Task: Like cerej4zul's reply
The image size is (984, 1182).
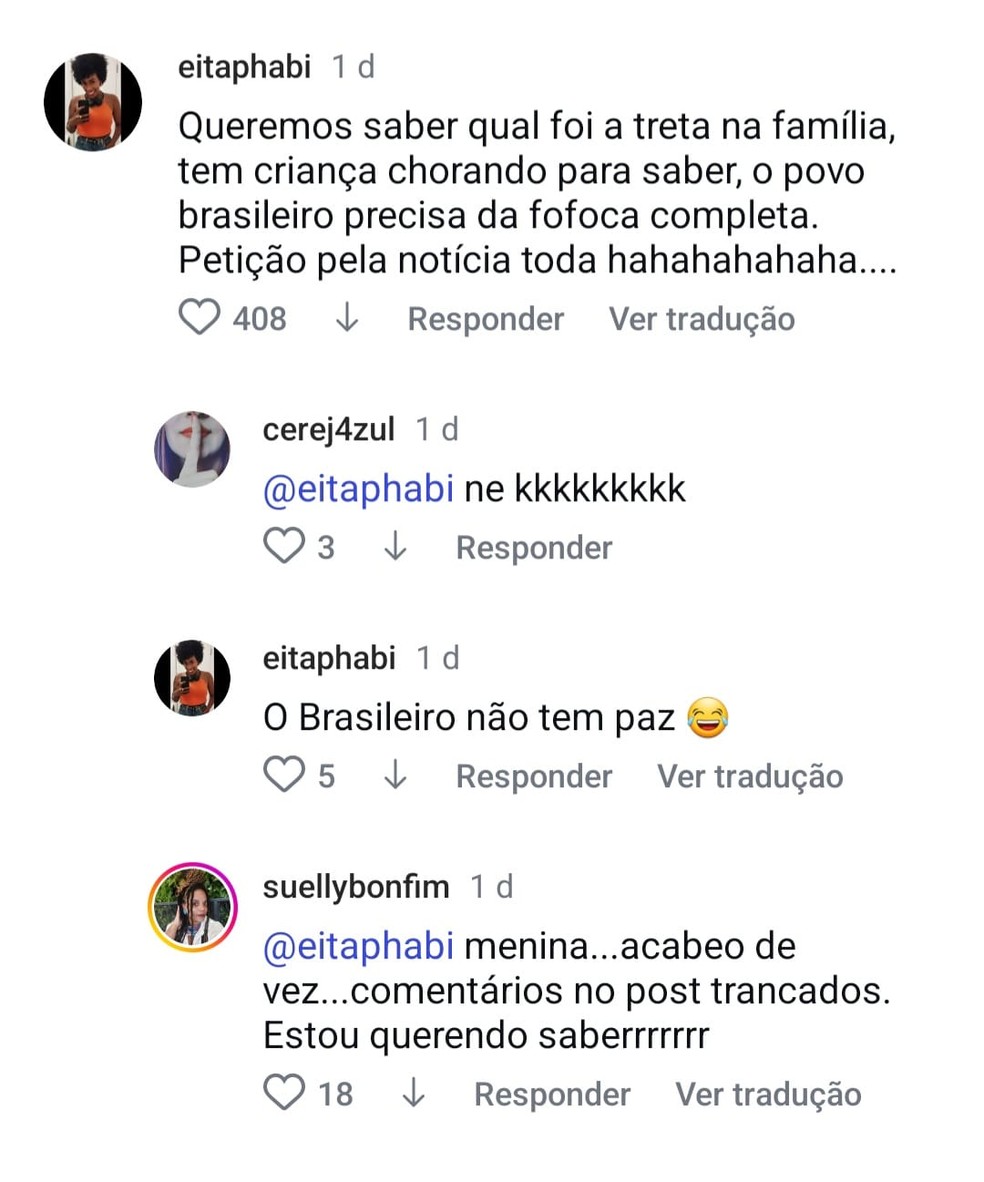Action: click(283, 547)
